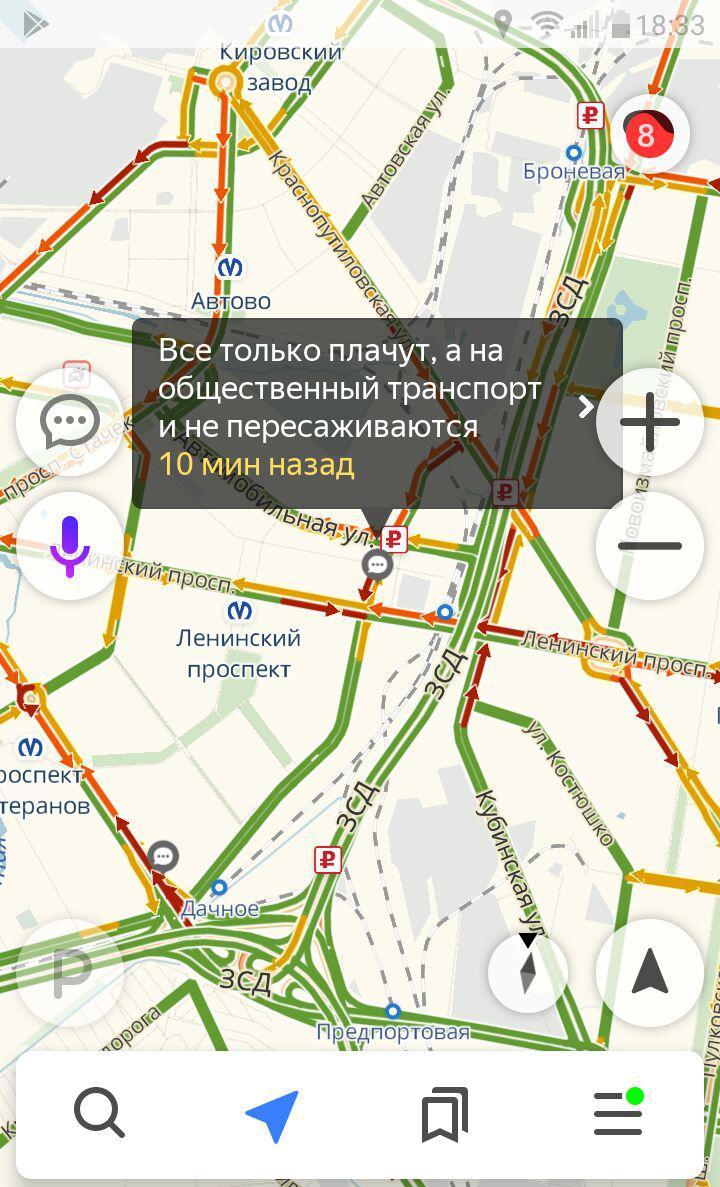Open the main menu in bottom bar

tap(618, 1113)
